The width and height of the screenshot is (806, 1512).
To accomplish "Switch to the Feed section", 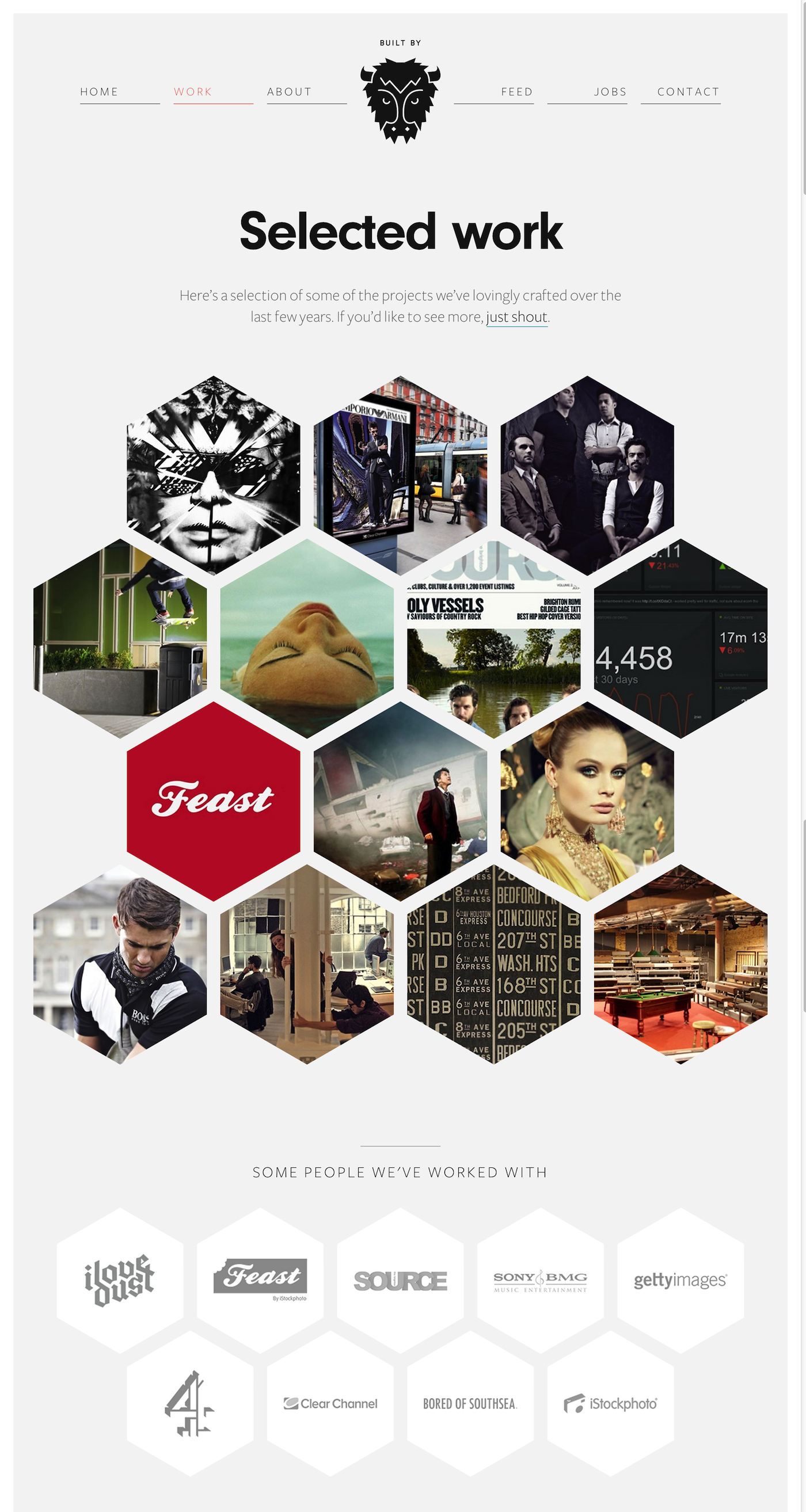I will pos(516,92).
